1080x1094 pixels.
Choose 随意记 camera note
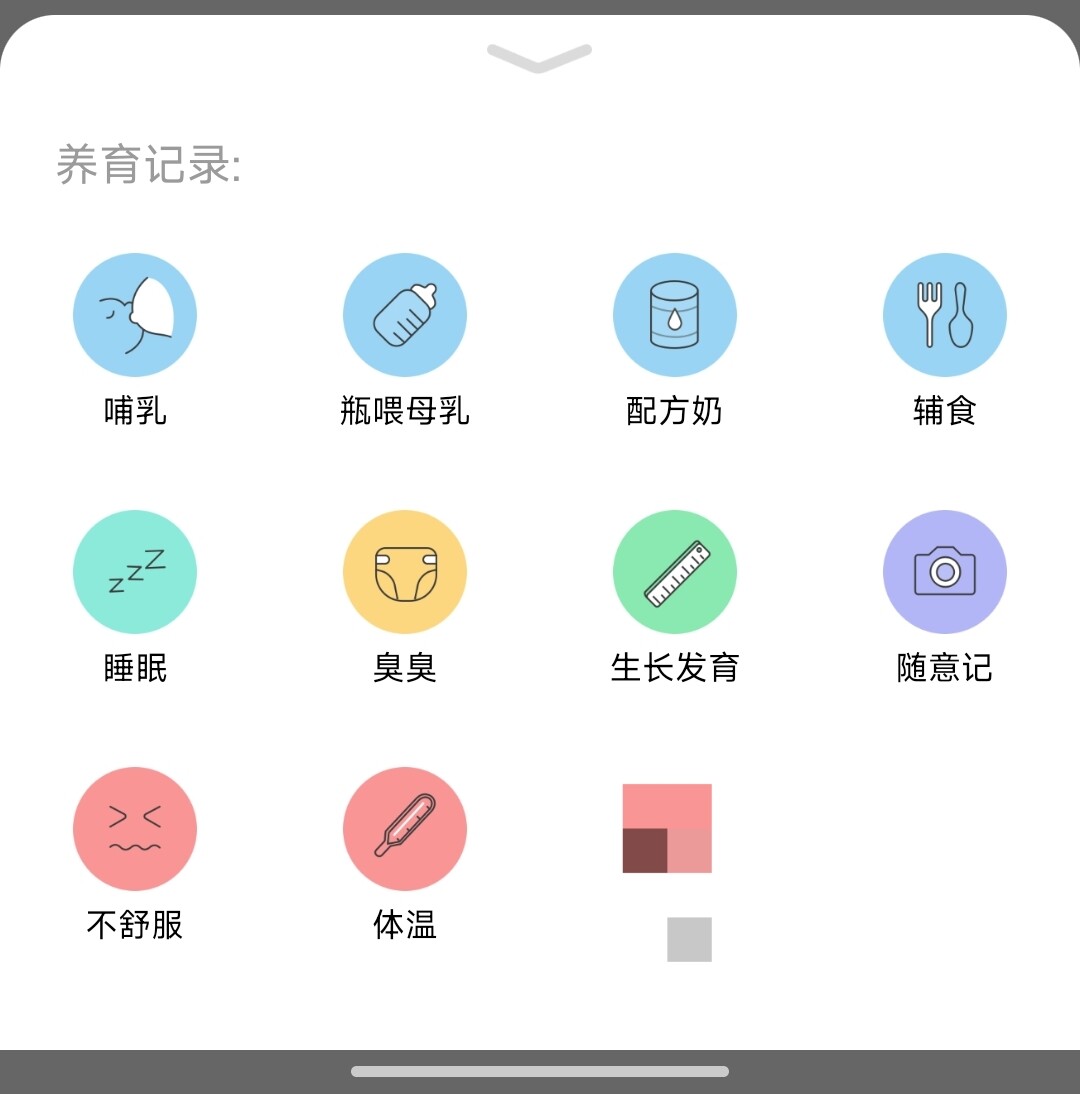(945, 572)
